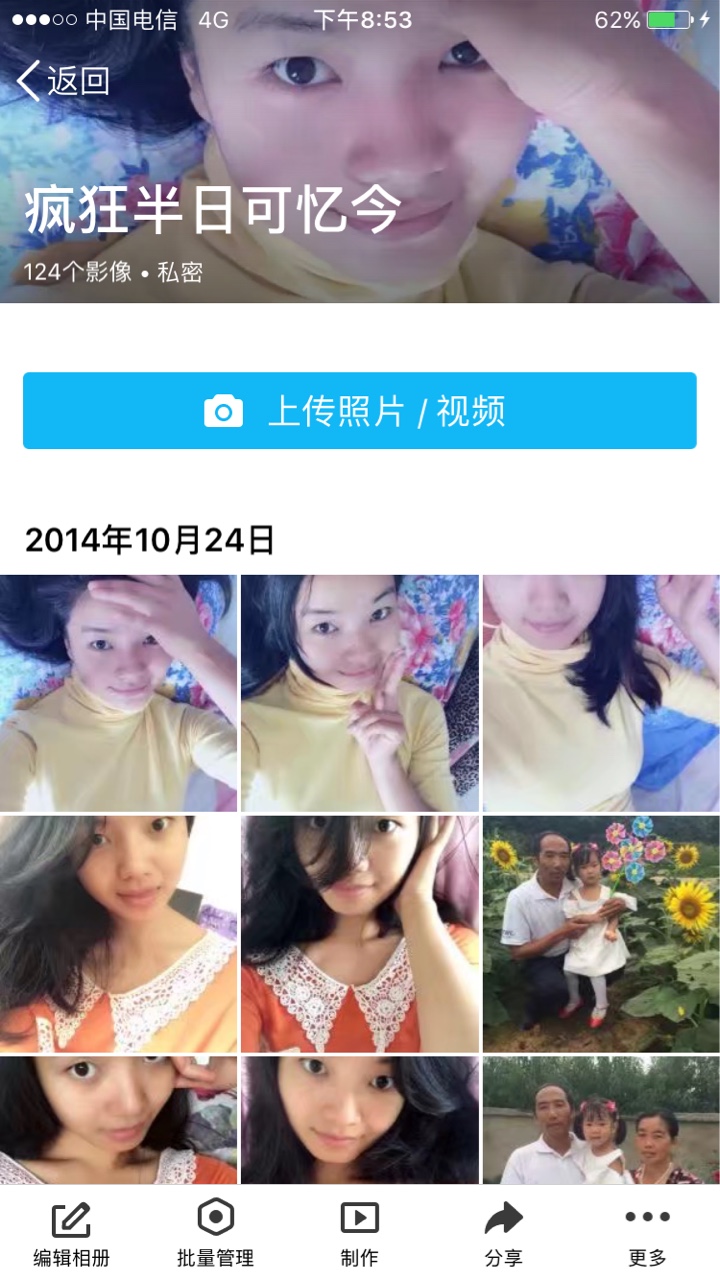The image size is (720, 1280).
Task: Go back using the 返回 button
Action: pos(63,80)
